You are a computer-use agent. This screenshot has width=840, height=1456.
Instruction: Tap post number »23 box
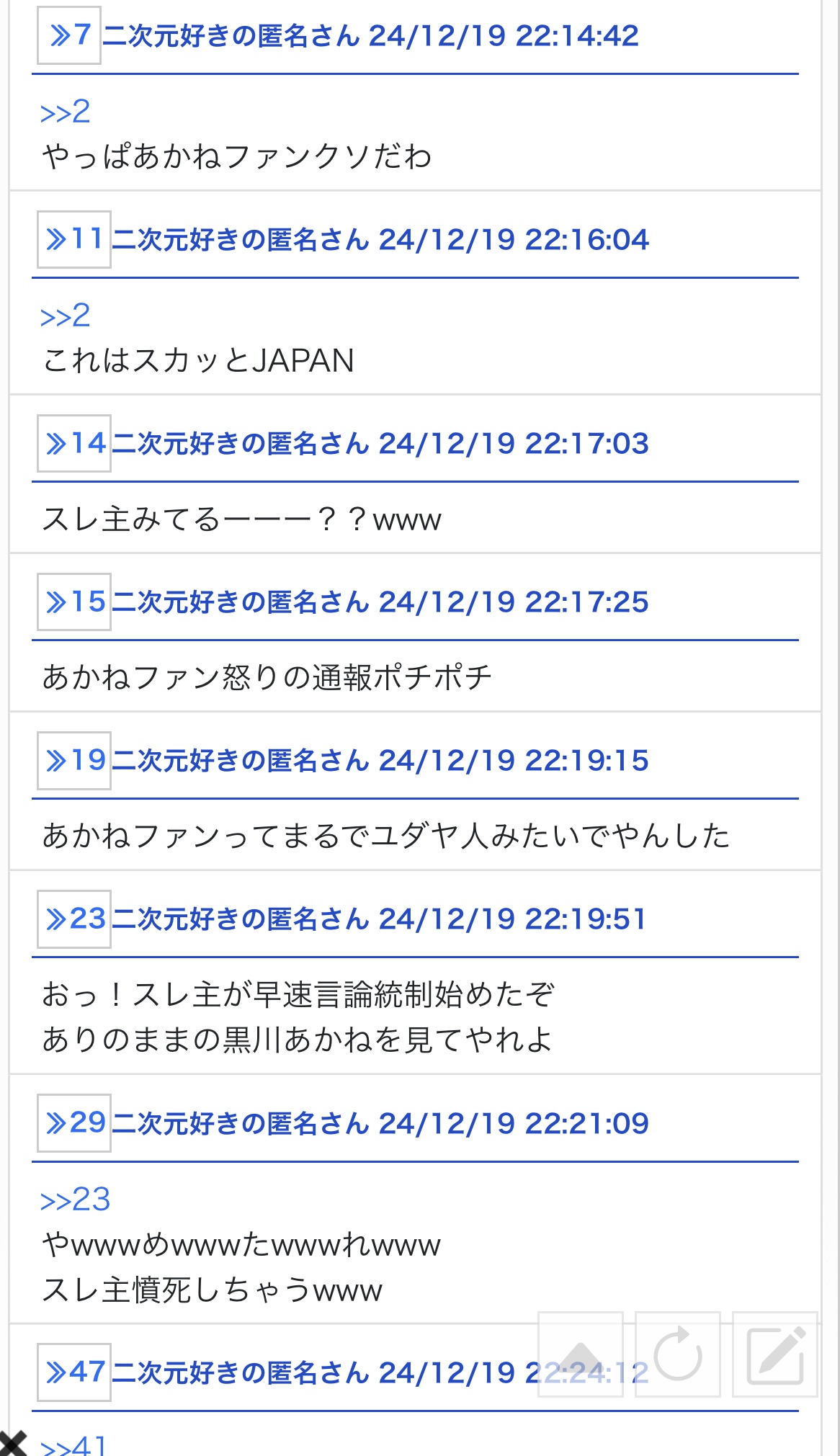[x=74, y=919]
